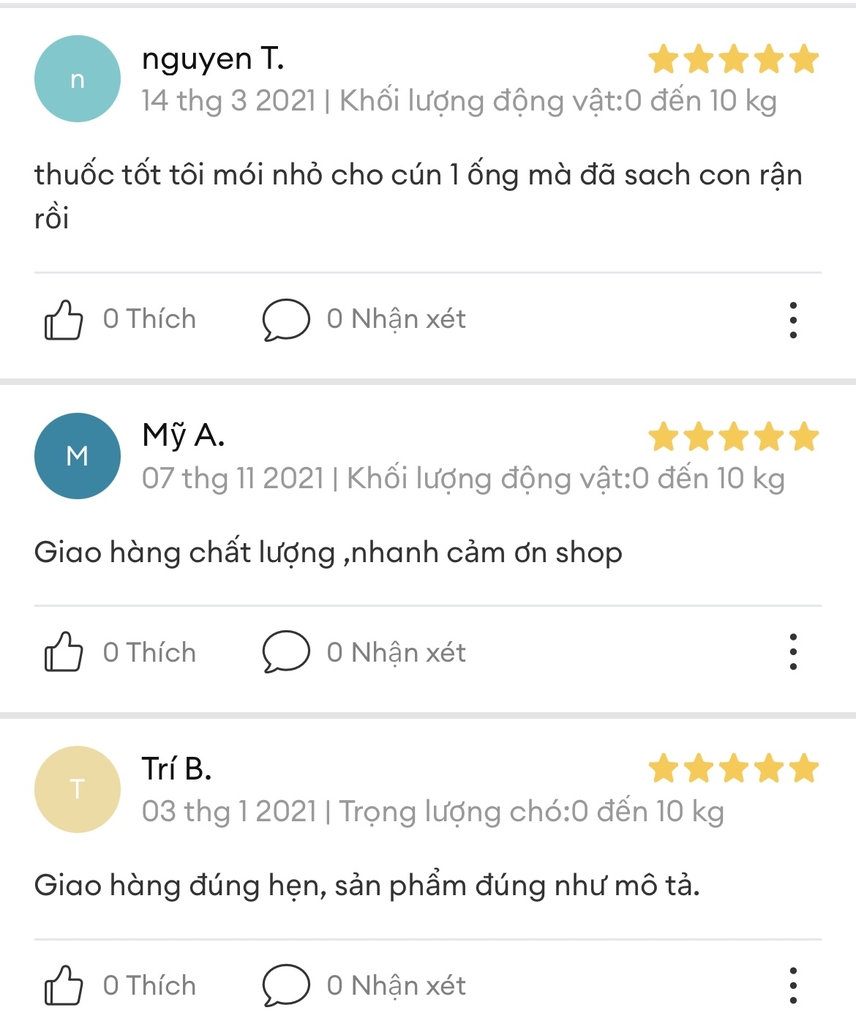
Task: Open more options for Mỹ A.'s review
Action: 793,653
